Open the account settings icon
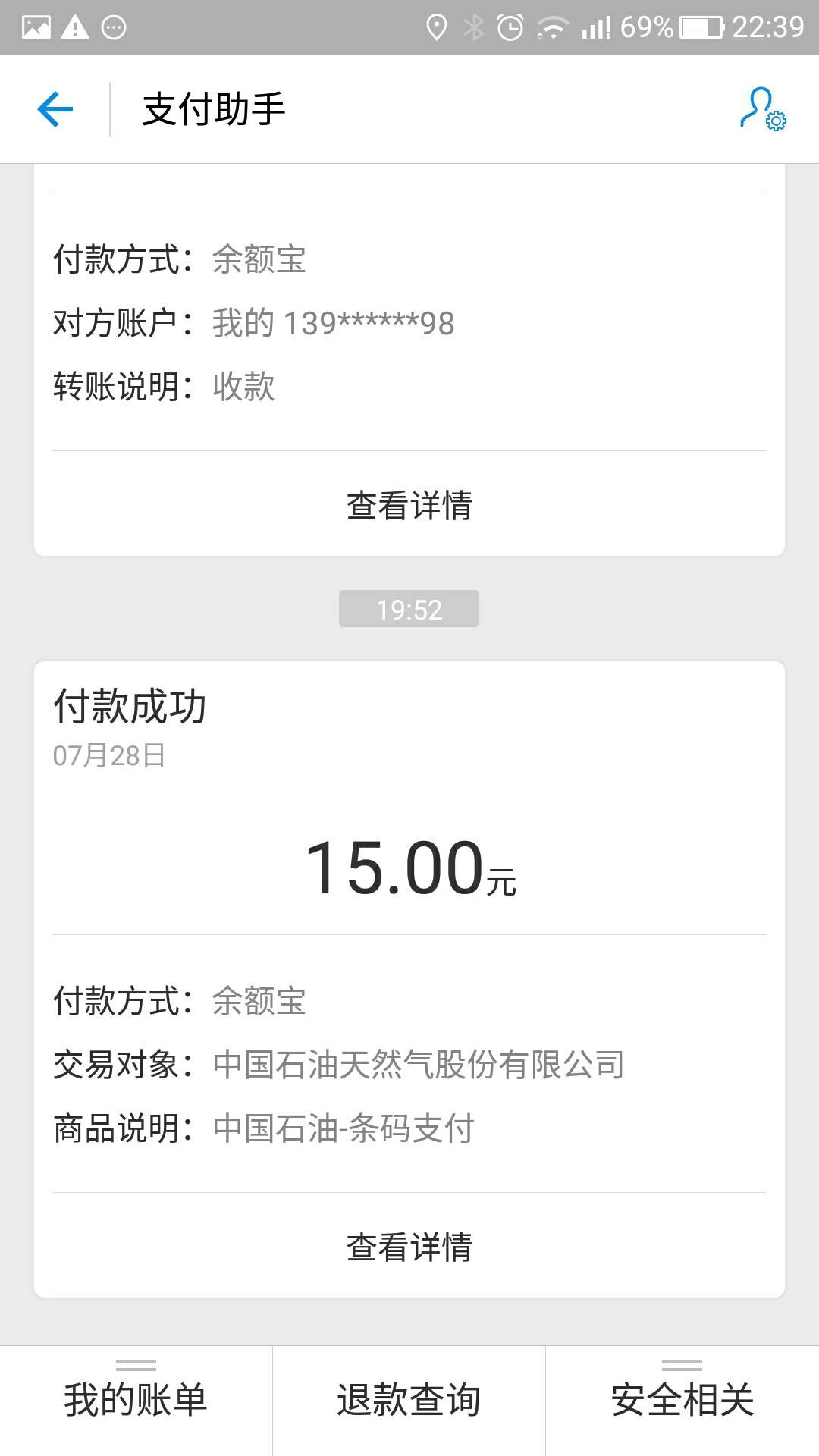 coord(762,109)
